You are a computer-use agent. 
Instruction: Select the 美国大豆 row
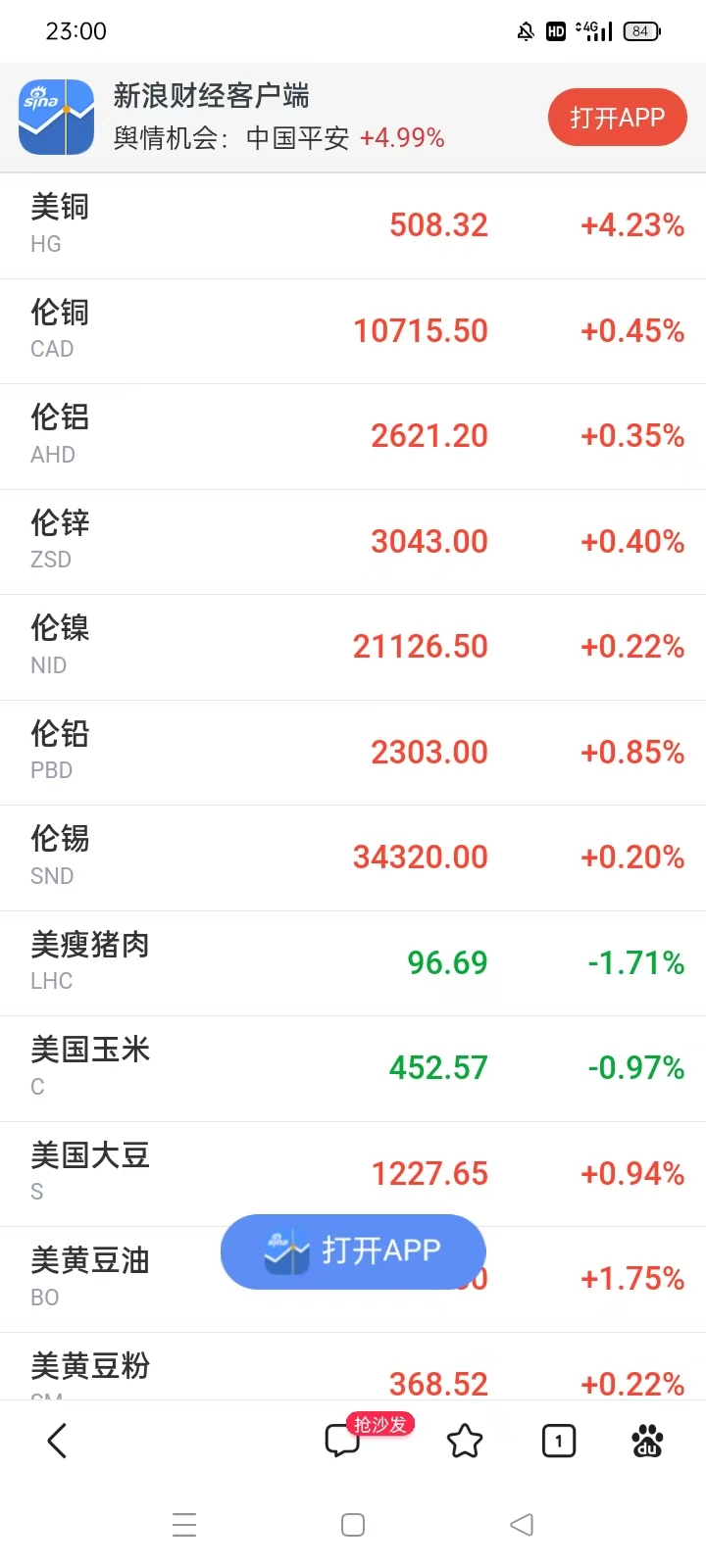pyautogui.click(x=353, y=1173)
